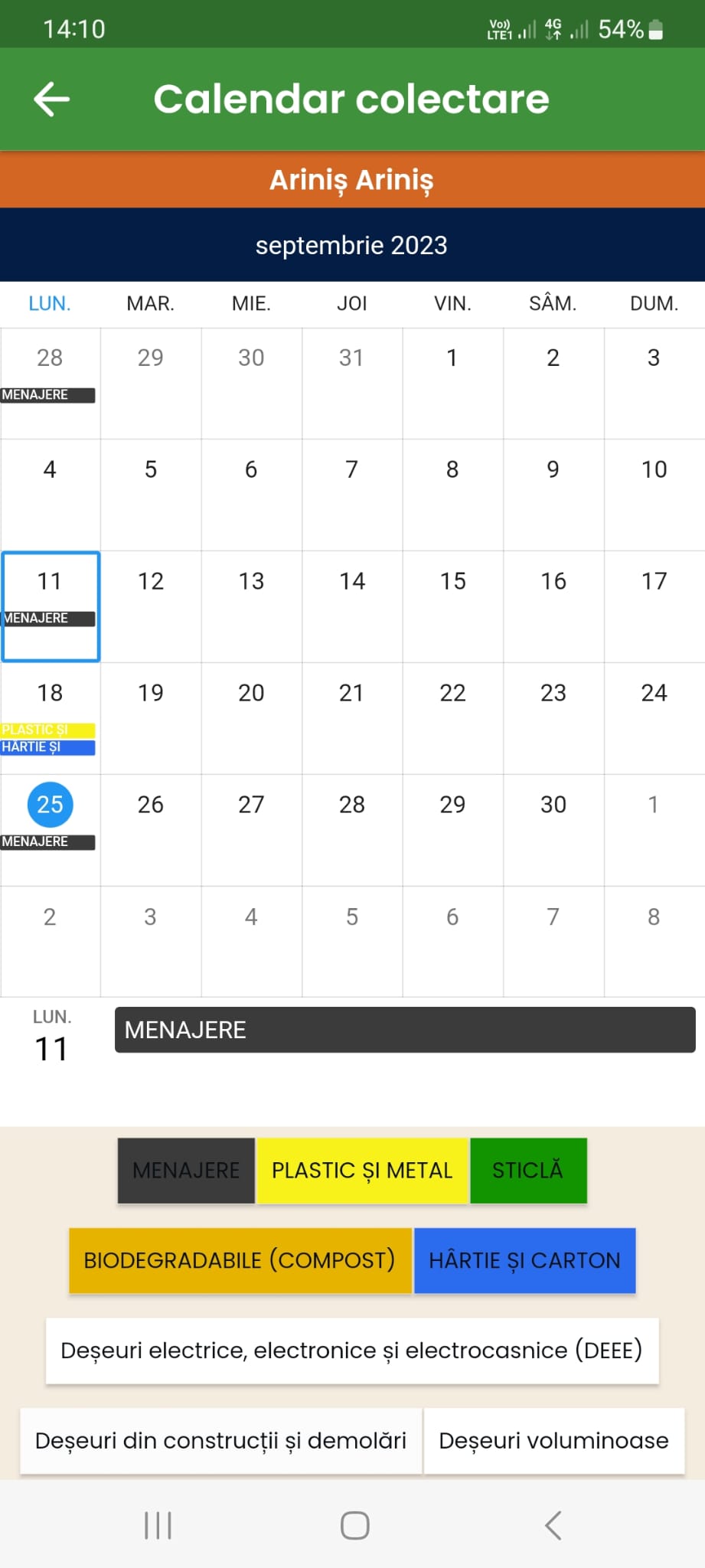This screenshot has height=1568, width=705.
Task: Select September 25 in the calendar
Action: click(x=51, y=830)
